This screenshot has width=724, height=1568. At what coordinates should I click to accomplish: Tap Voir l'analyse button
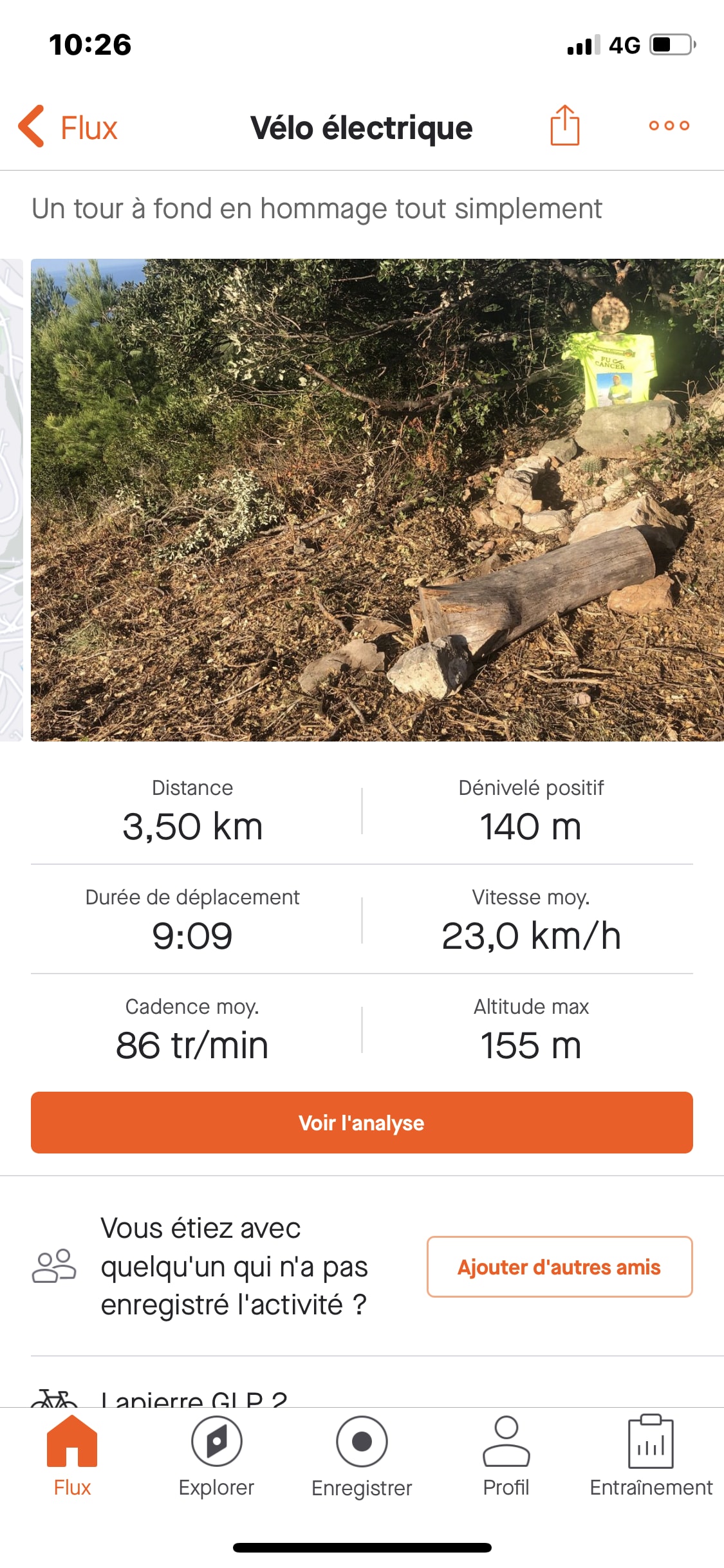coord(362,1122)
